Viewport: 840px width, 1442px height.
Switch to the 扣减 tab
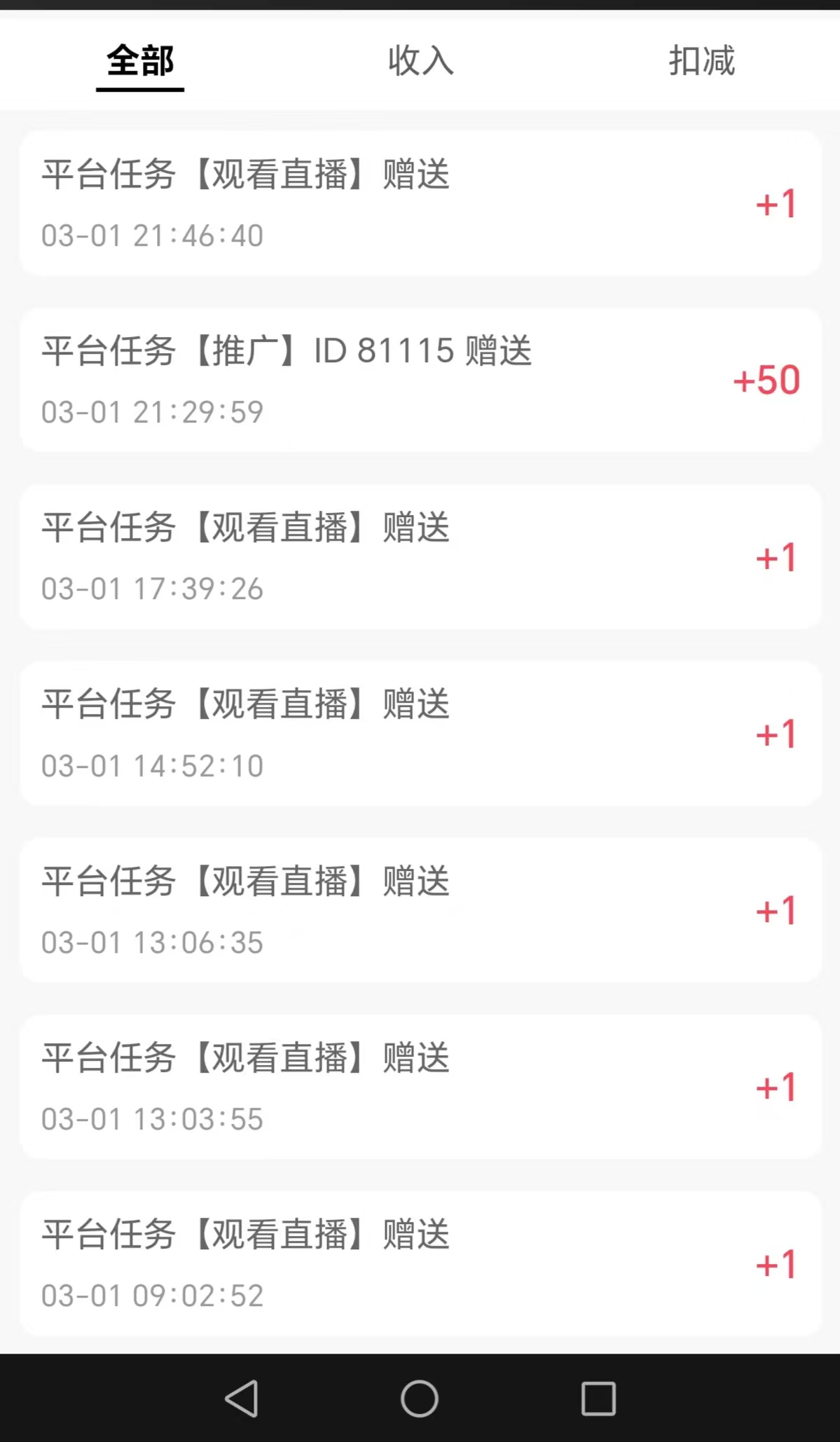(x=701, y=61)
